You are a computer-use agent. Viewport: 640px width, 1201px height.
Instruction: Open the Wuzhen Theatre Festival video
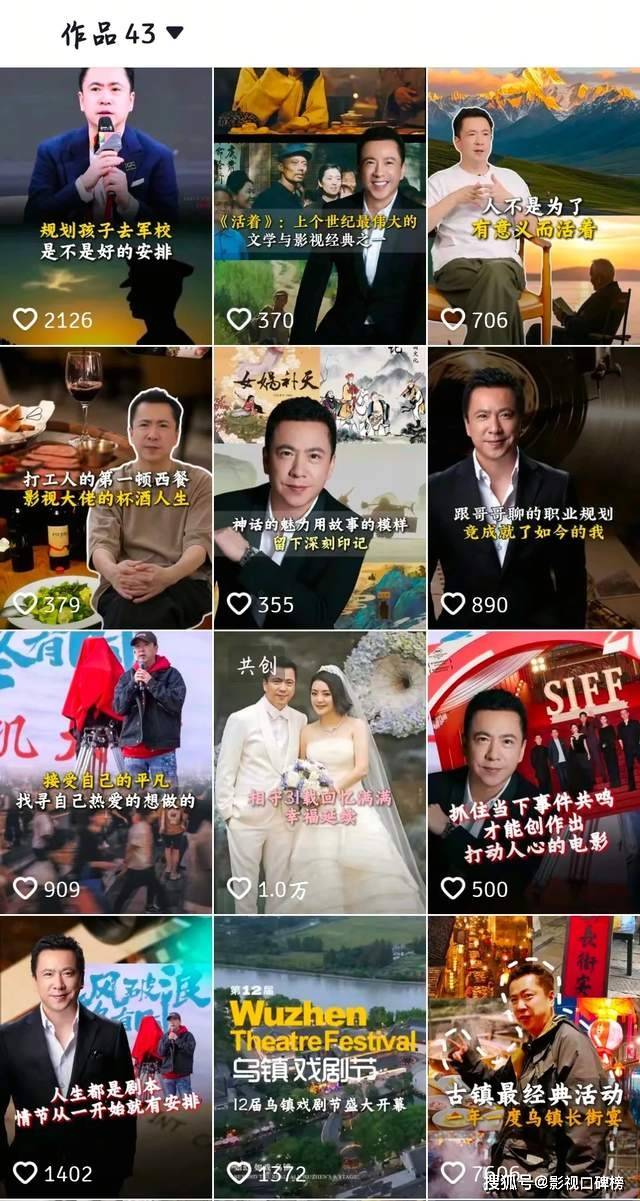point(319,1055)
